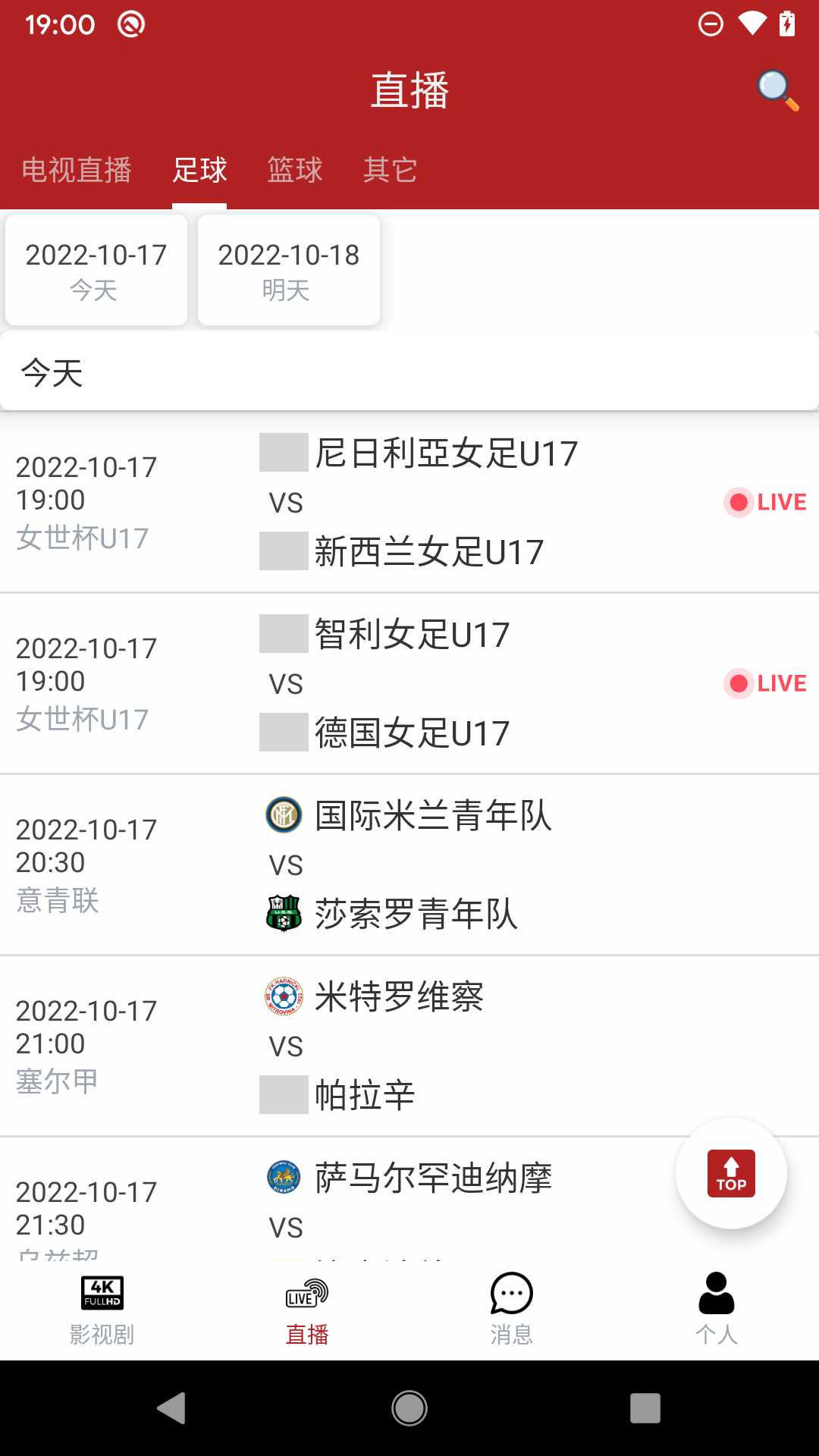Open the 个人 profile tab
The image size is (819, 1456).
(x=717, y=1309)
